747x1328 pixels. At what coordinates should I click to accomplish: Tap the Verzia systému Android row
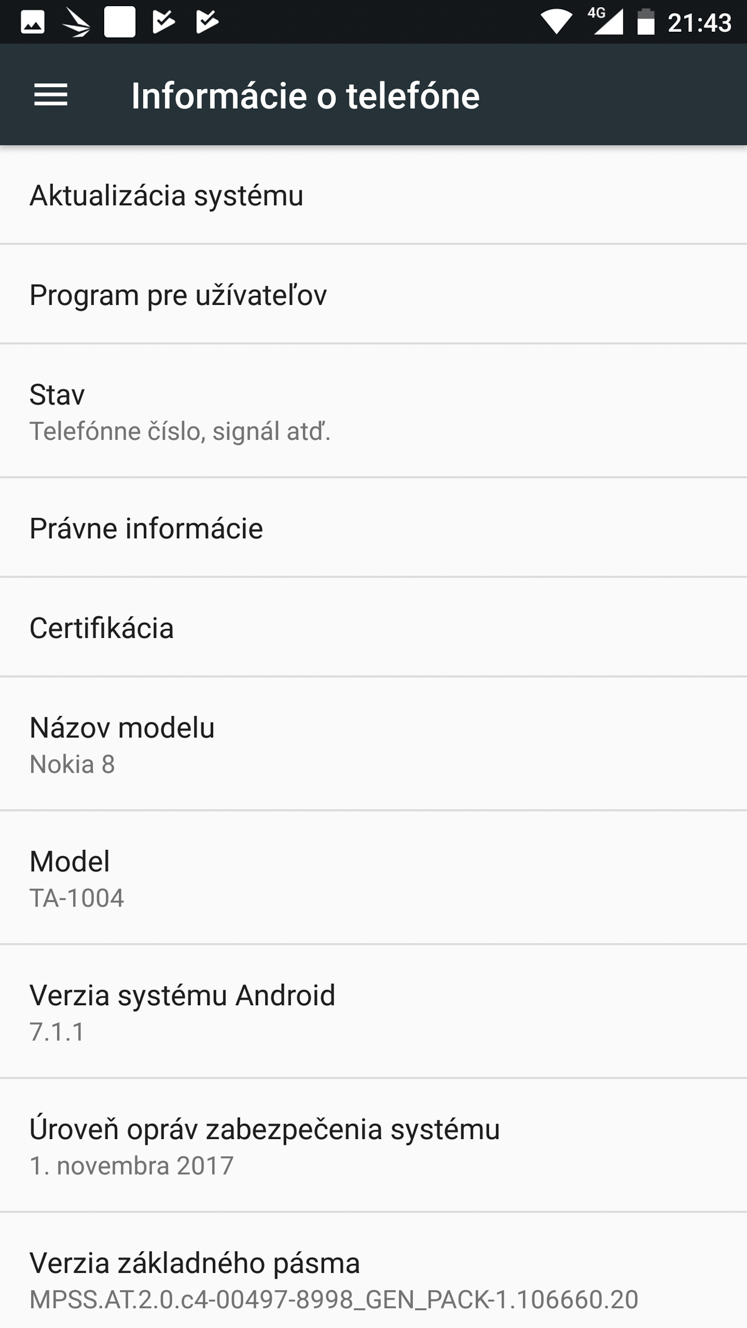tap(373, 1012)
